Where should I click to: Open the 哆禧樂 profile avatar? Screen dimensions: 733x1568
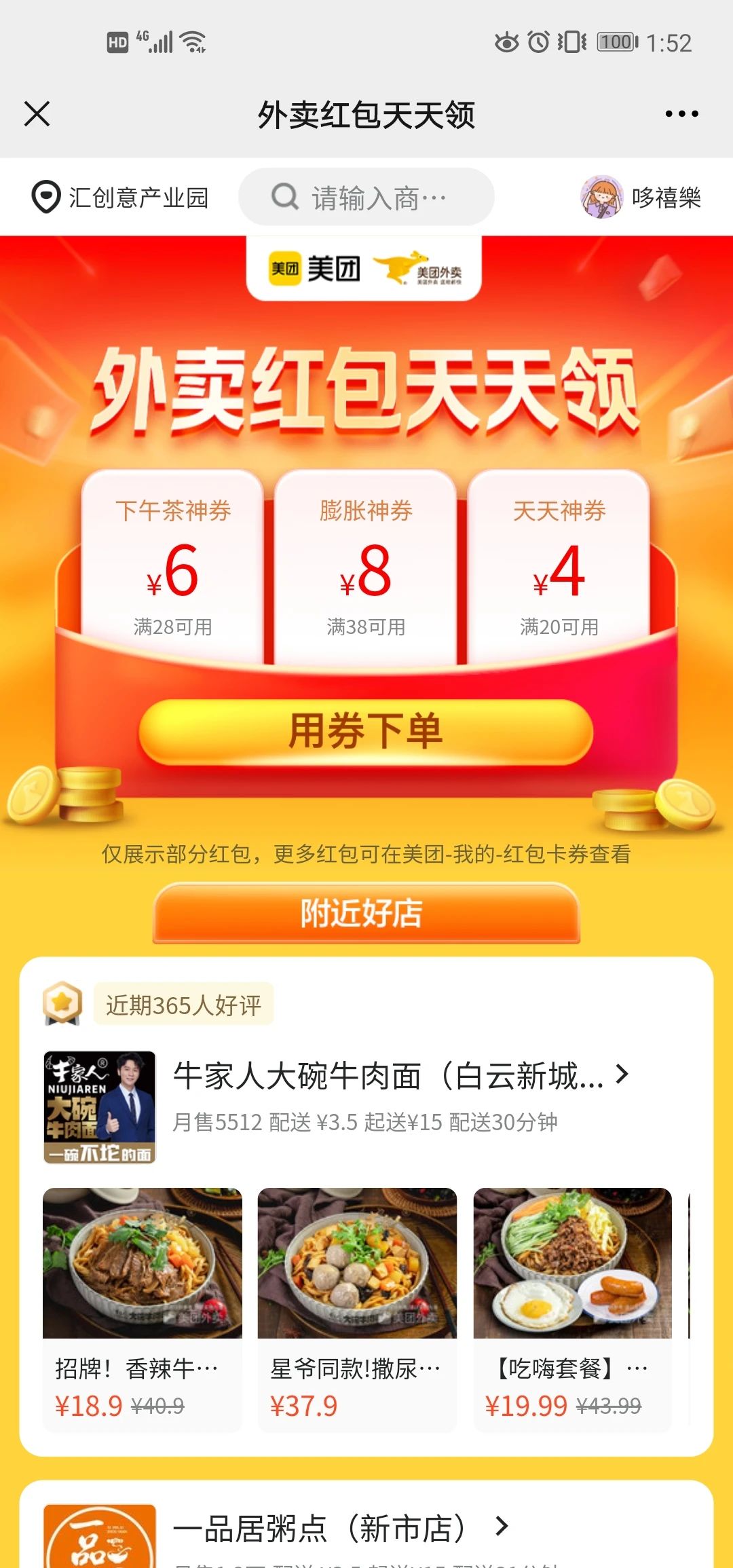[601, 198]
